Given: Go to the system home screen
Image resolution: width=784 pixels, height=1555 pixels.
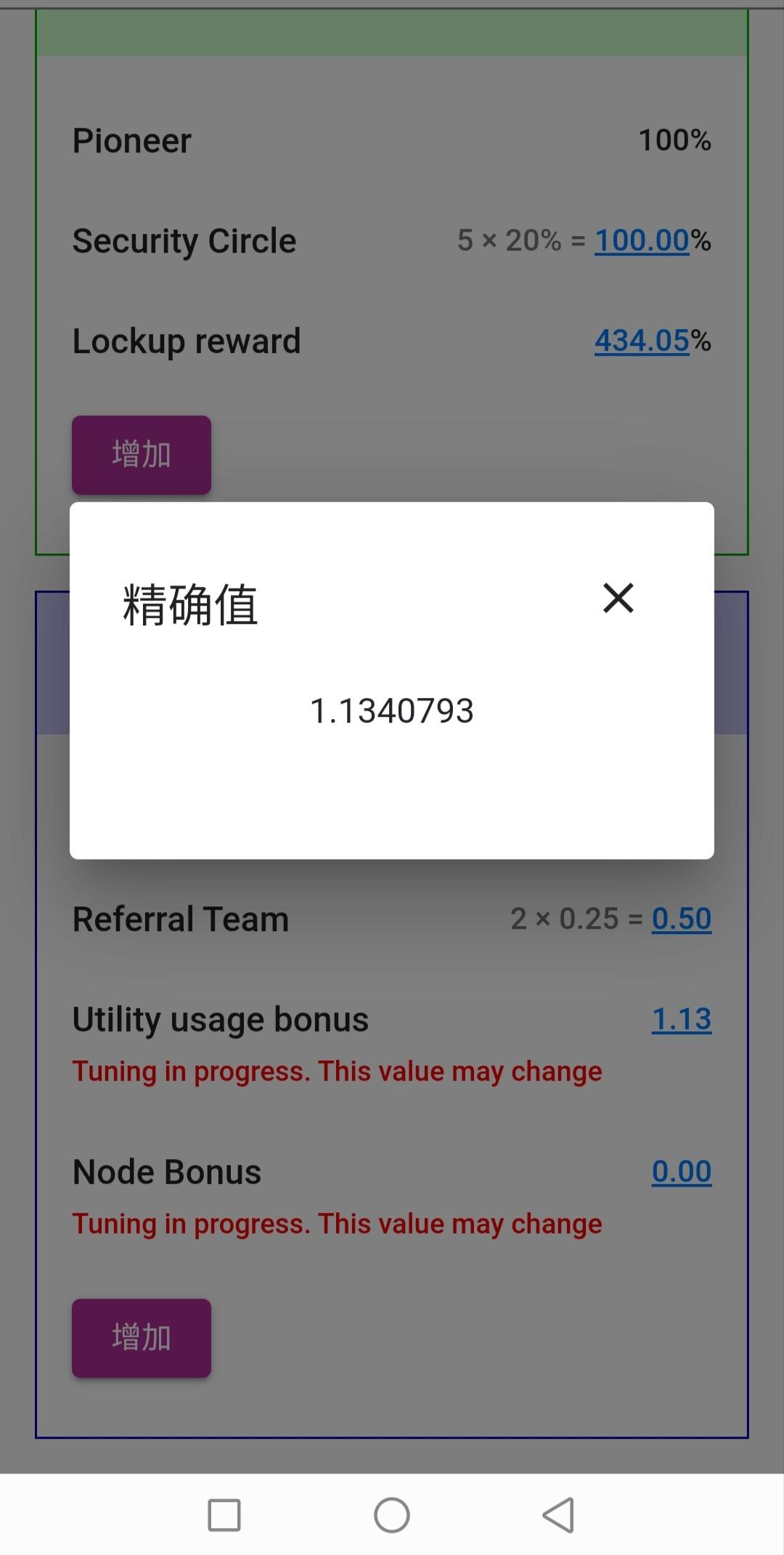Looking at the screenshot, I should point(392,1515).
